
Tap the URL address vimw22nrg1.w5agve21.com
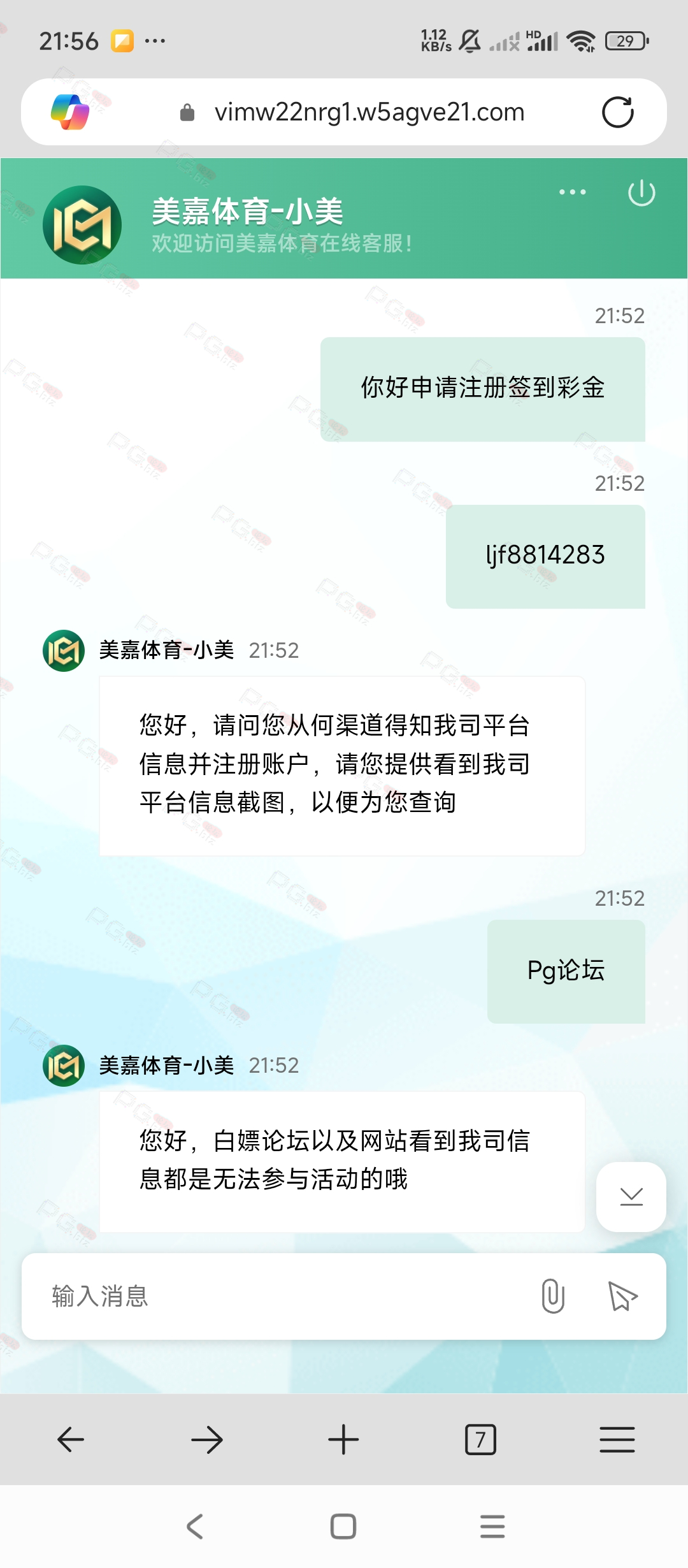click(369, 112)
